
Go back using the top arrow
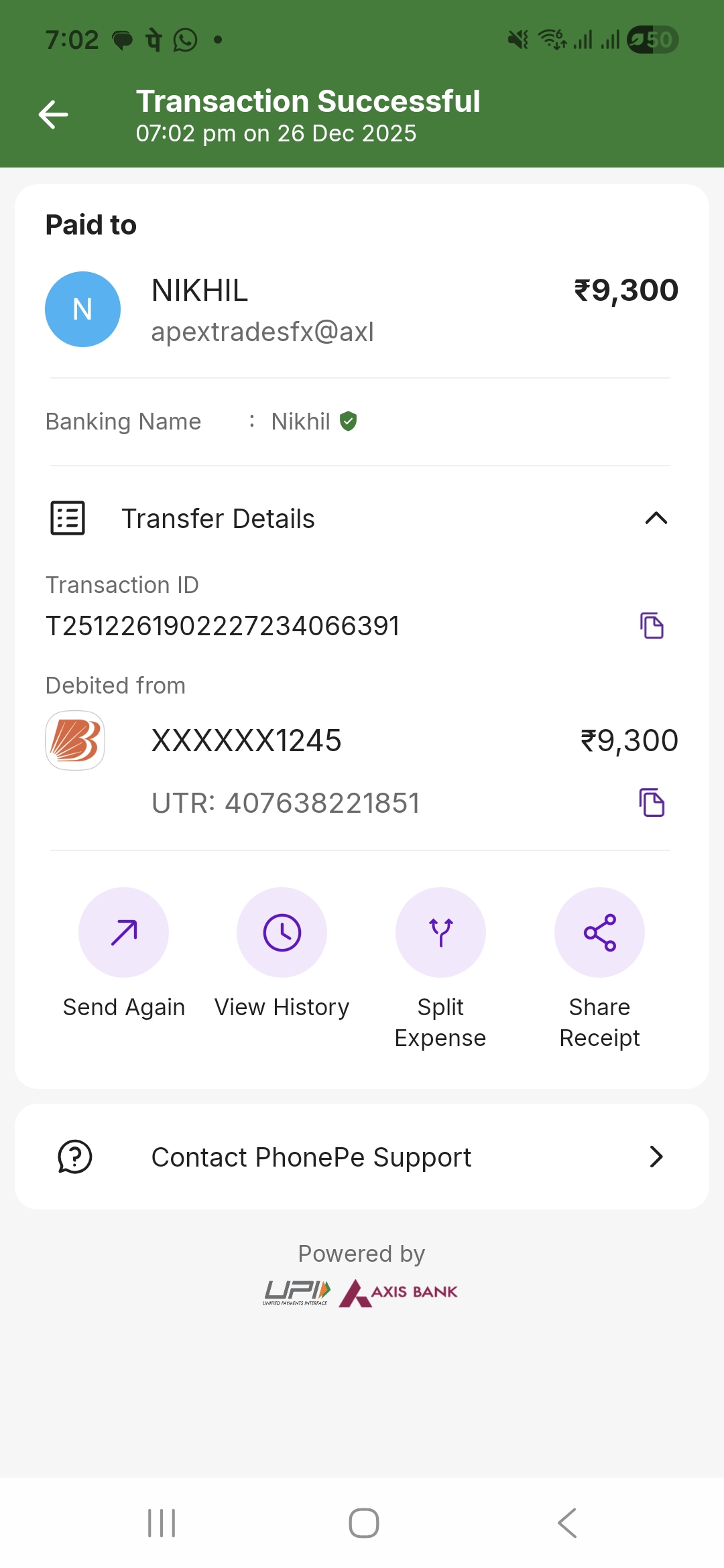click(x=54, y=115)
